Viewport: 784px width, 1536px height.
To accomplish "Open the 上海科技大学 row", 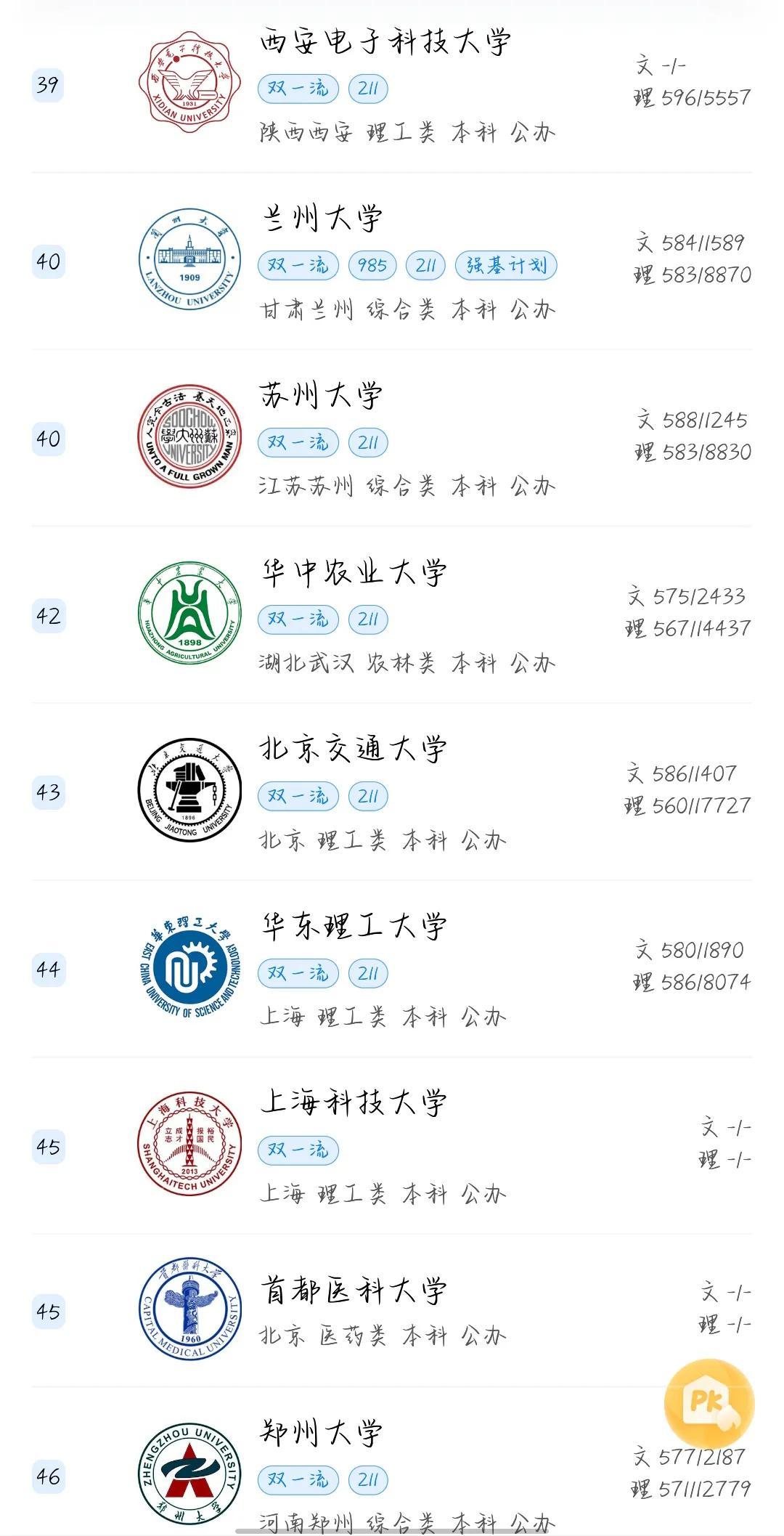I will point(392,1145).
